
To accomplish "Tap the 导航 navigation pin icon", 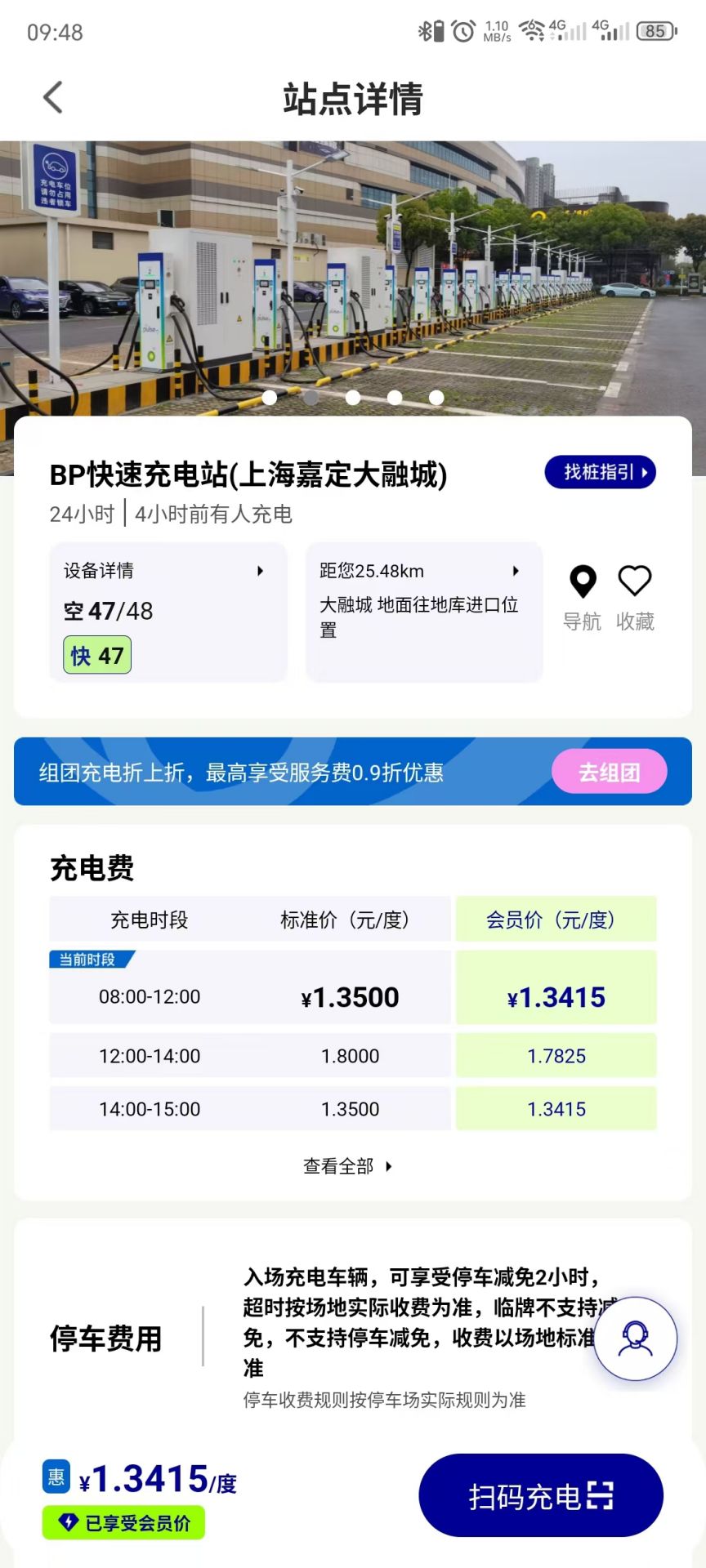I will (x=582, y=581).
